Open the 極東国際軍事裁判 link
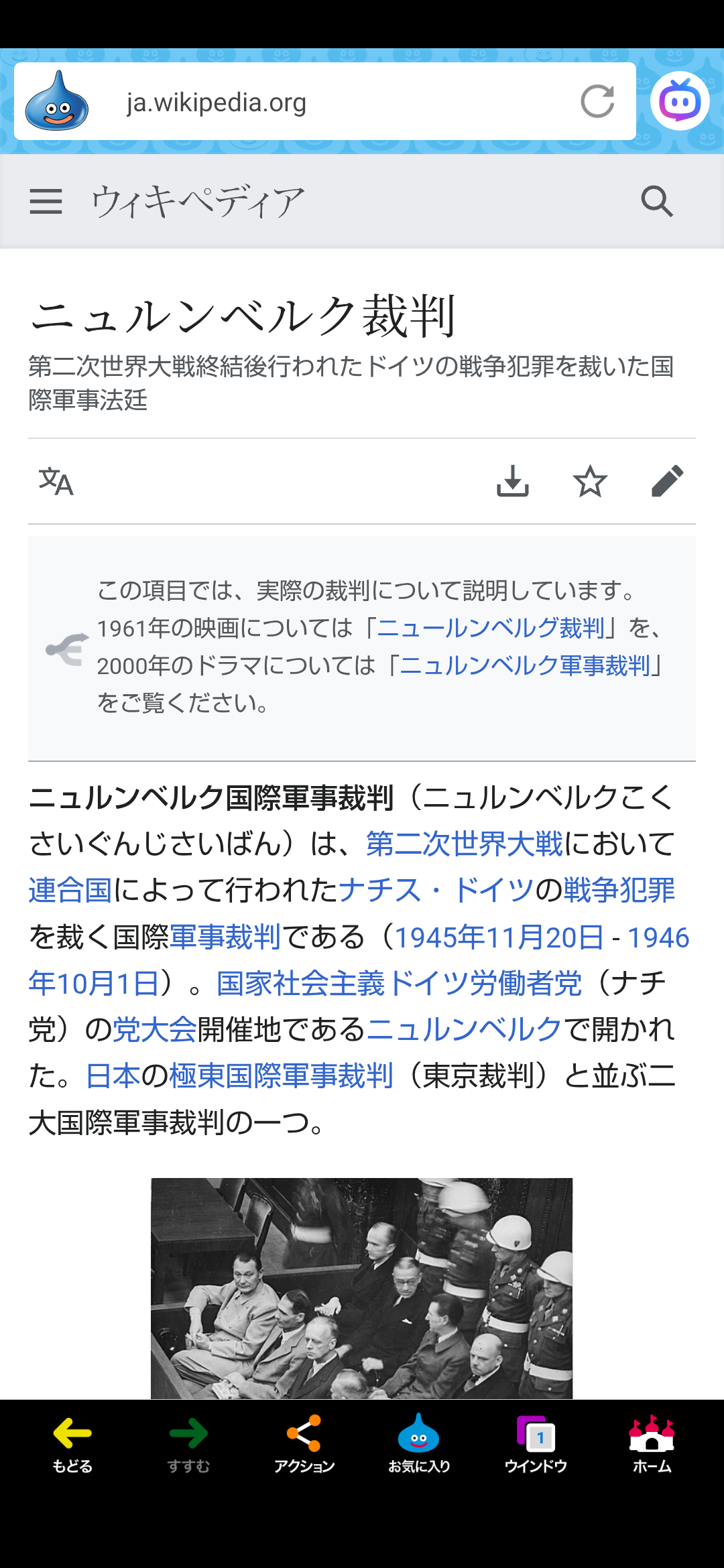 click(x=281, y=1076)
